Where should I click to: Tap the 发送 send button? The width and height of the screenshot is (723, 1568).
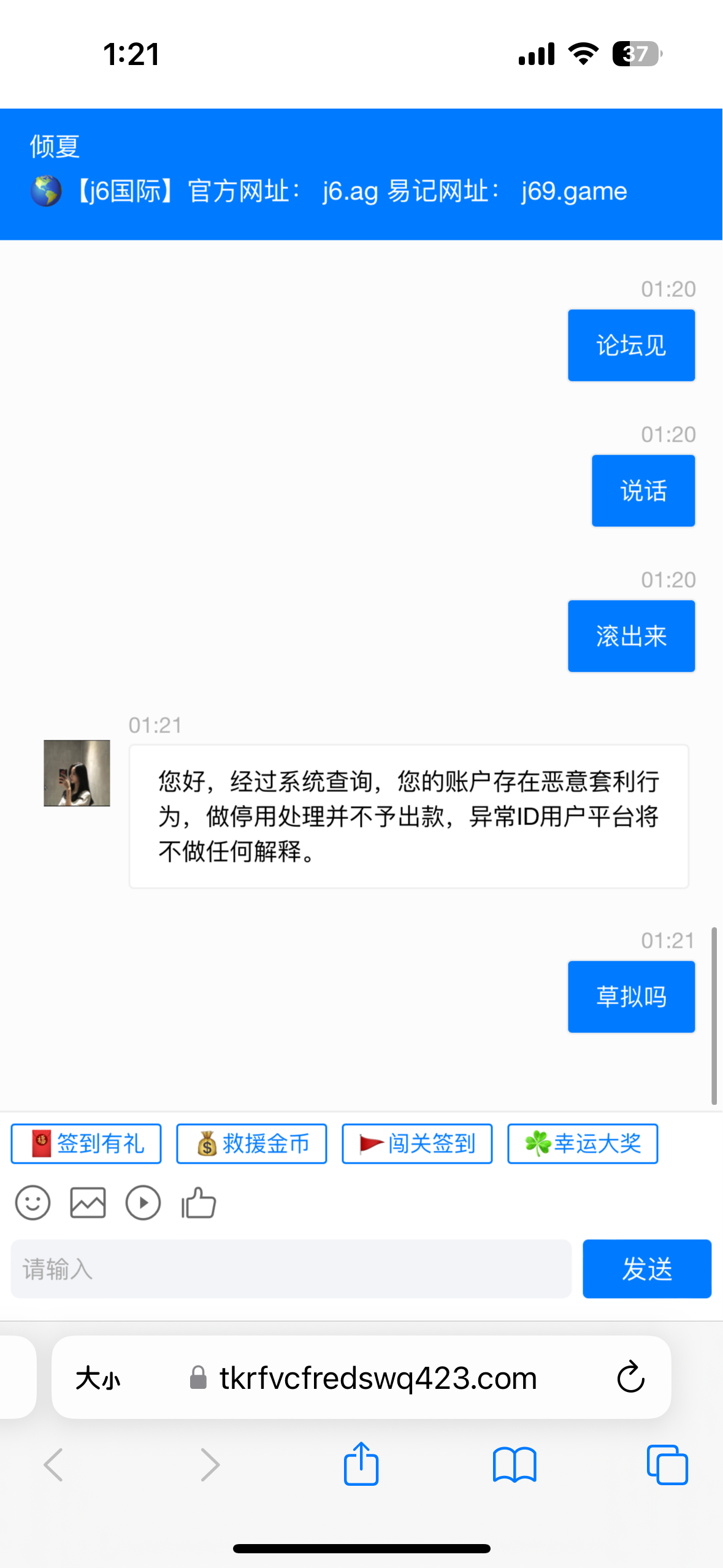click(647, 1269)
